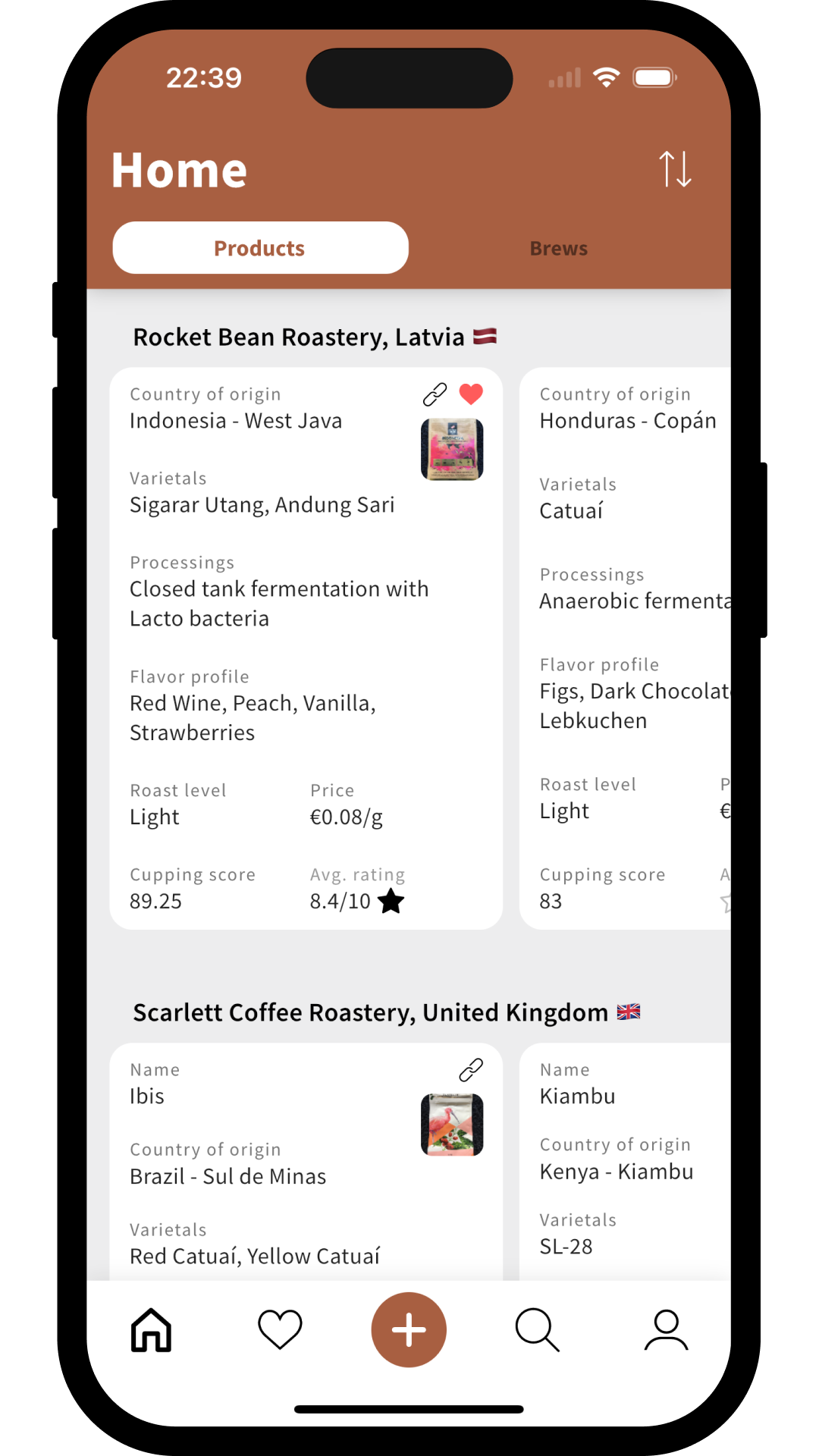Open the profile tab
This screenshot has width=819, height=1456.
click(x=666, y=1330)
